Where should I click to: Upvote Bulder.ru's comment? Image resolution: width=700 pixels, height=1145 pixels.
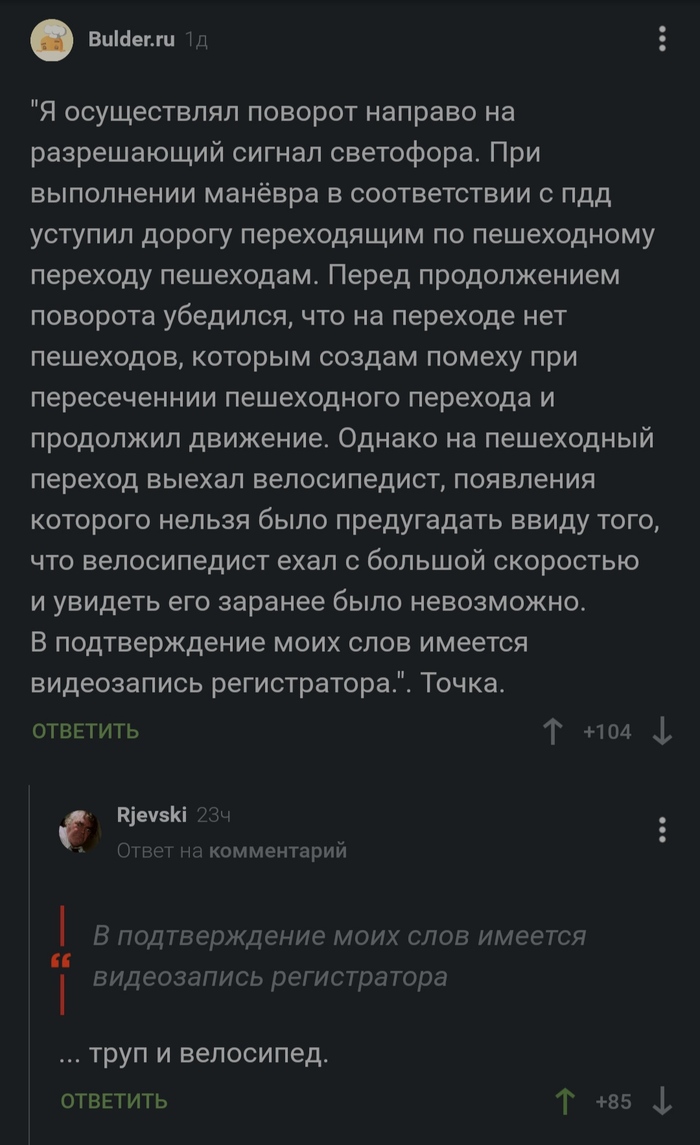click(x=552, y=733)
